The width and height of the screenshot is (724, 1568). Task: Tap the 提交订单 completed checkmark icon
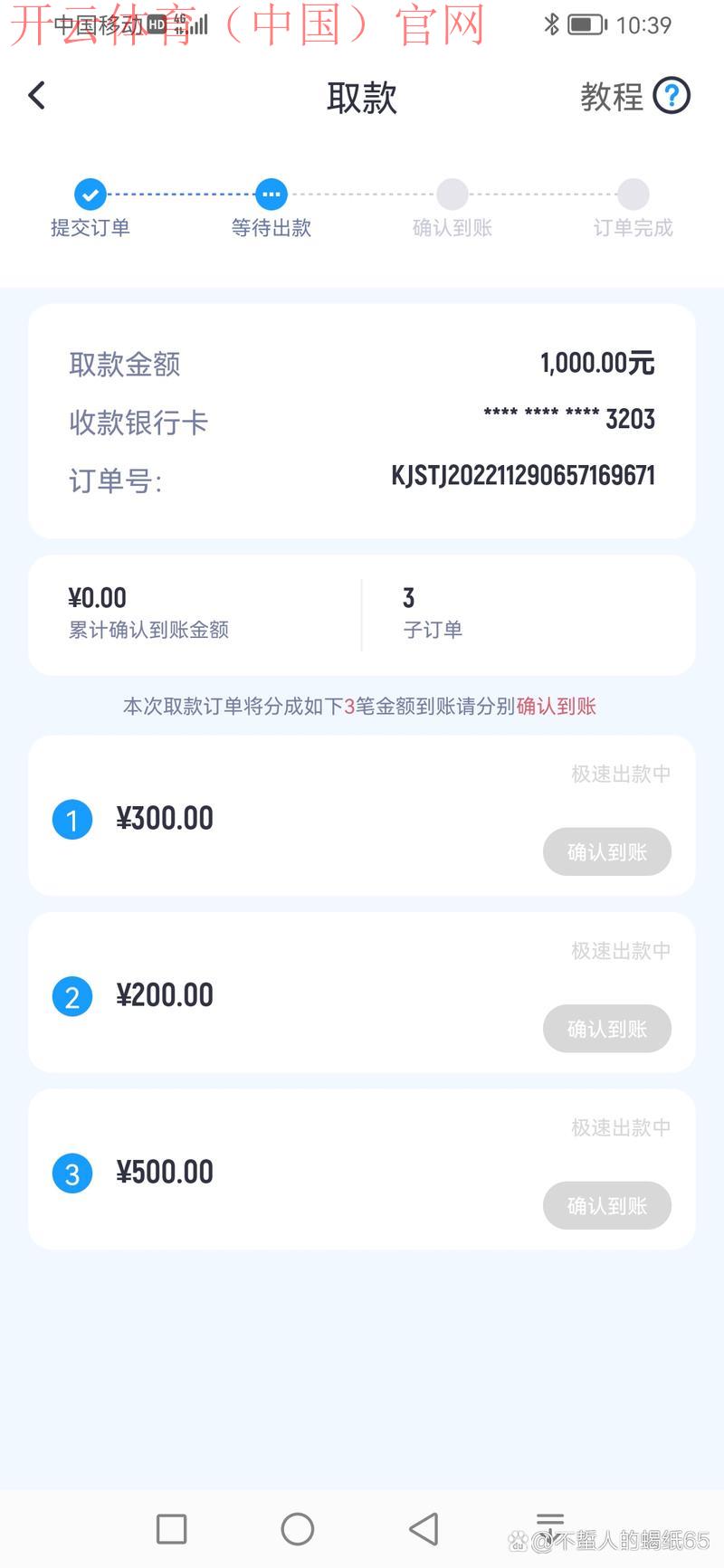pyautogui.click(x=90, y=194)
